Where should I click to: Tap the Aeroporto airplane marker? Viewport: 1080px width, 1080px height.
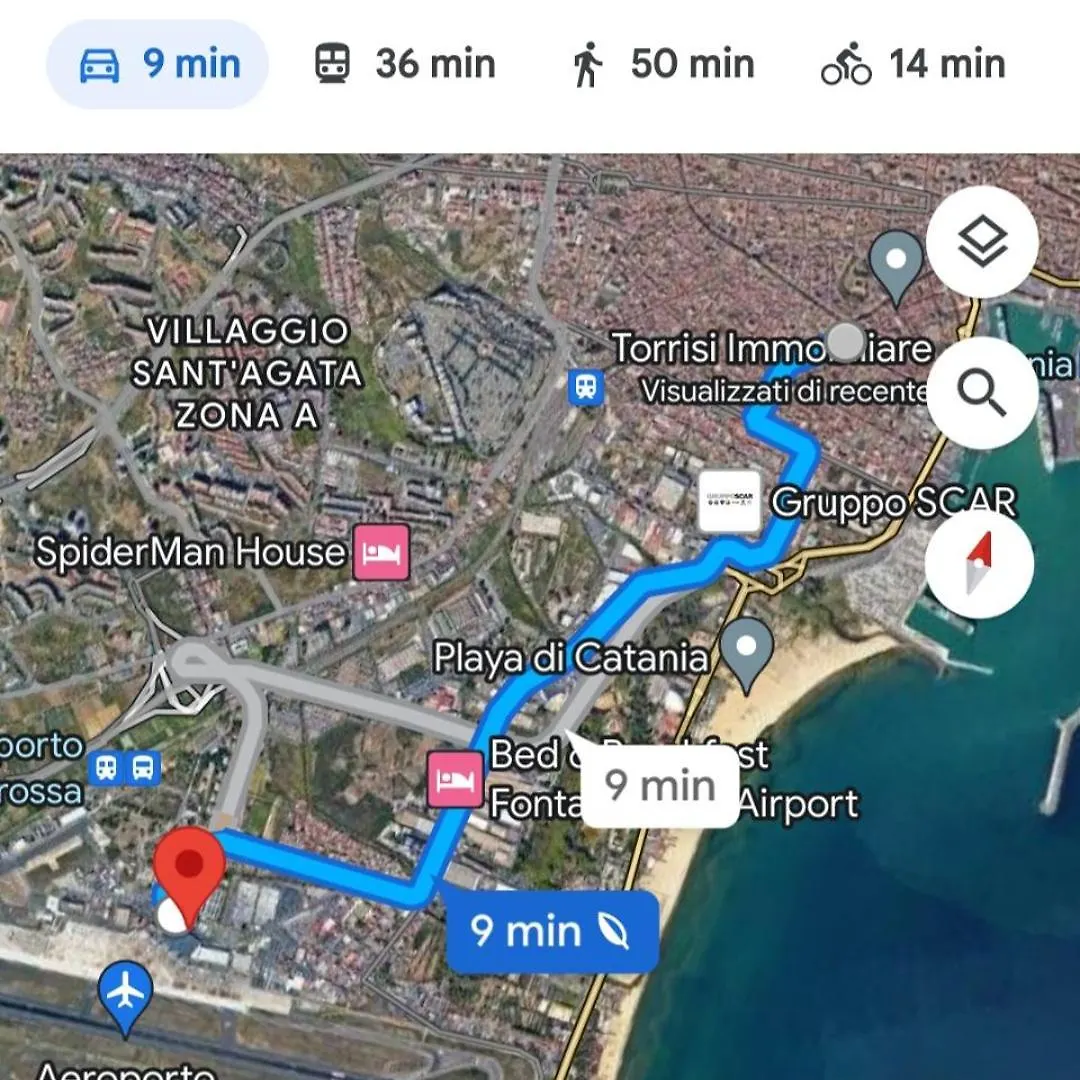126,993
